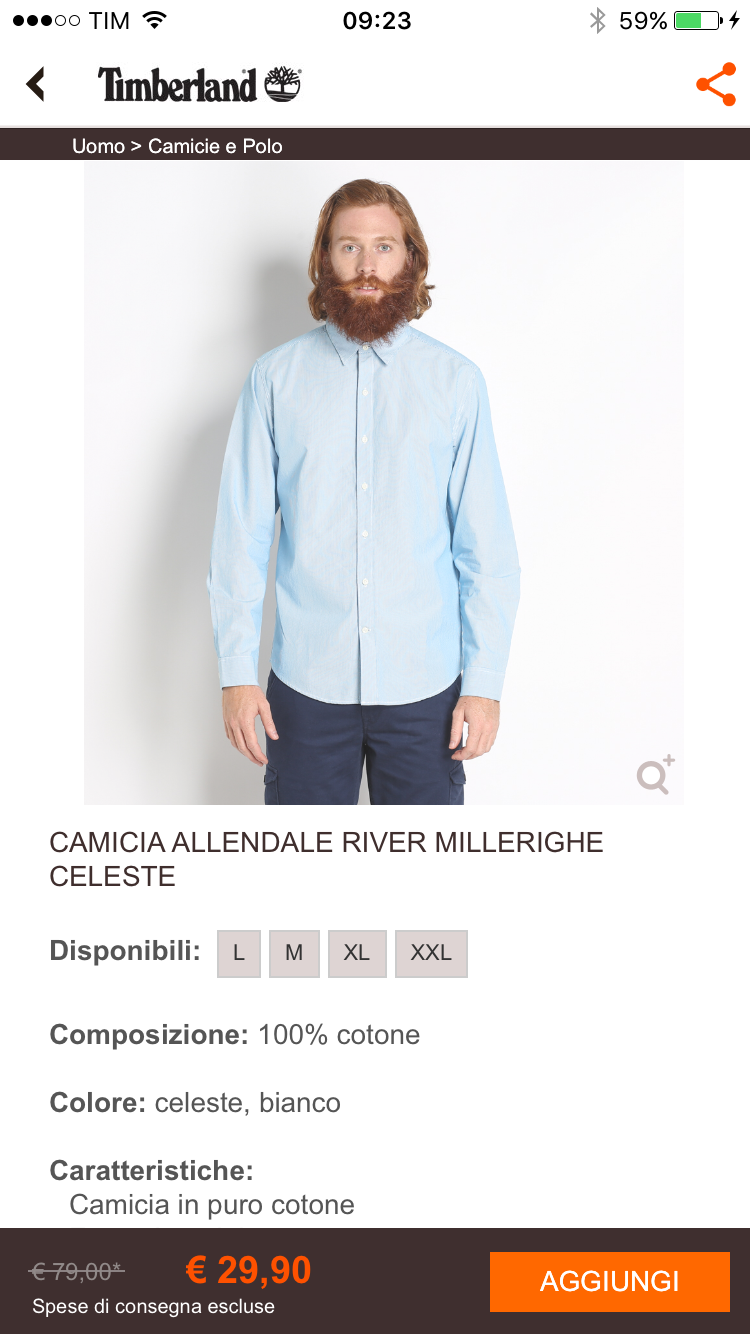The image size is (750, 1334).
Task: Select size L
Action: point(238,953)
